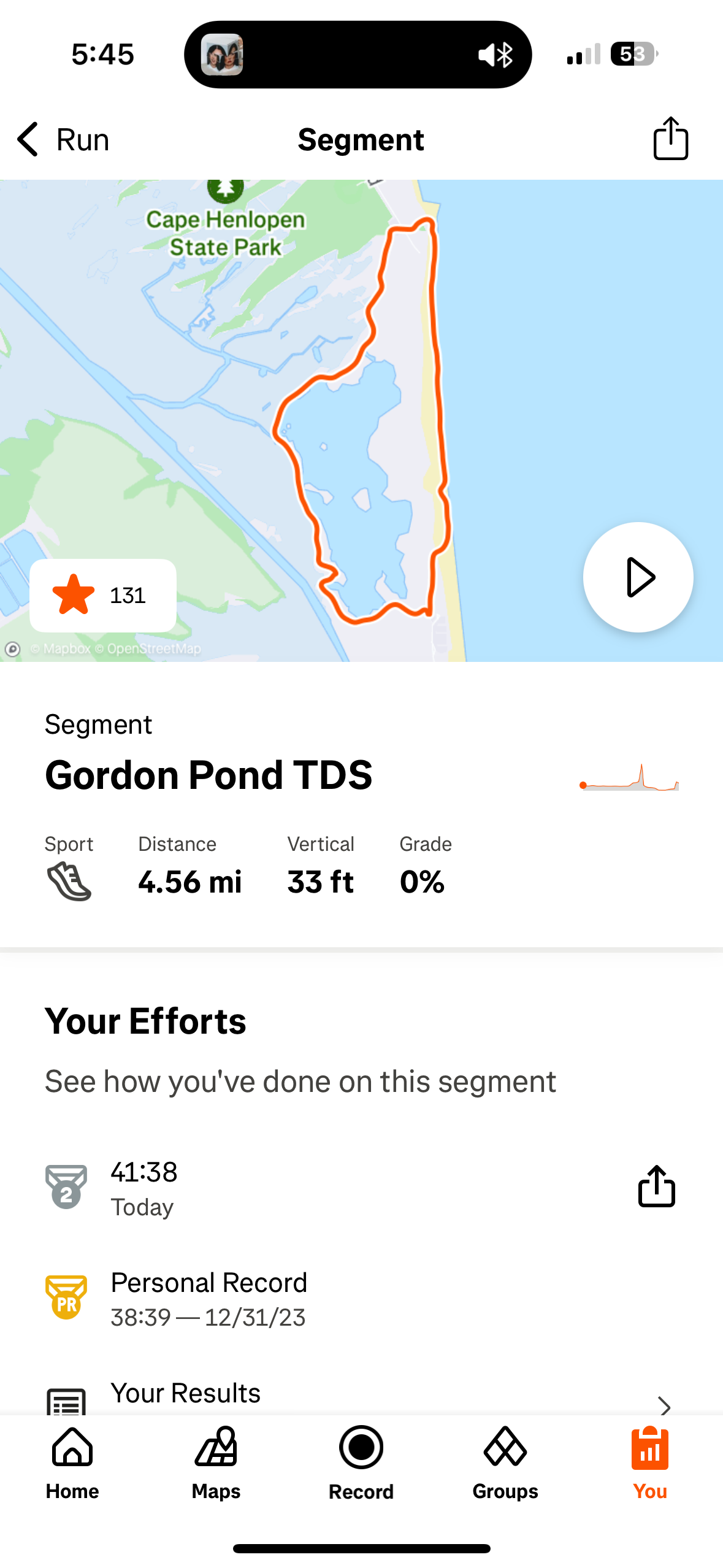The image size is (723, 1568).
Task: Switch to the Maps tab
Action: [216, 1462]
